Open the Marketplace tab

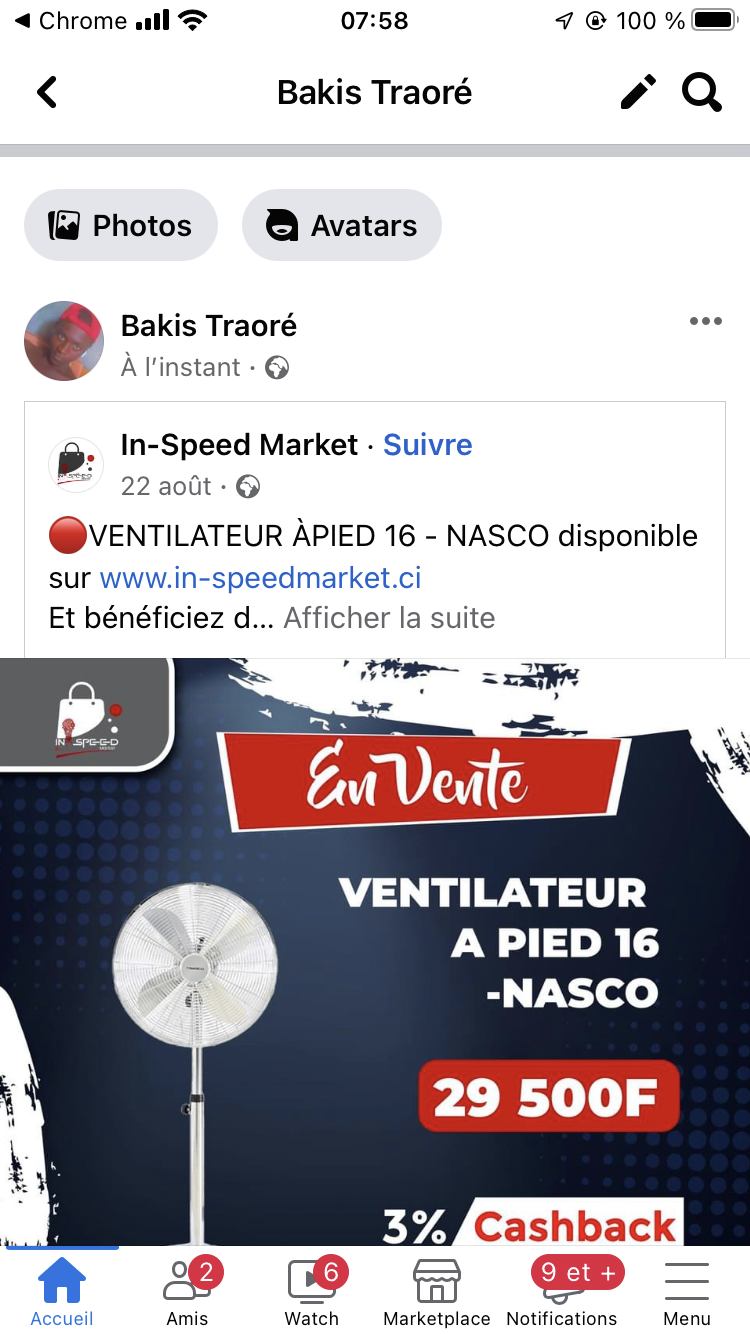click(437, 1291)
